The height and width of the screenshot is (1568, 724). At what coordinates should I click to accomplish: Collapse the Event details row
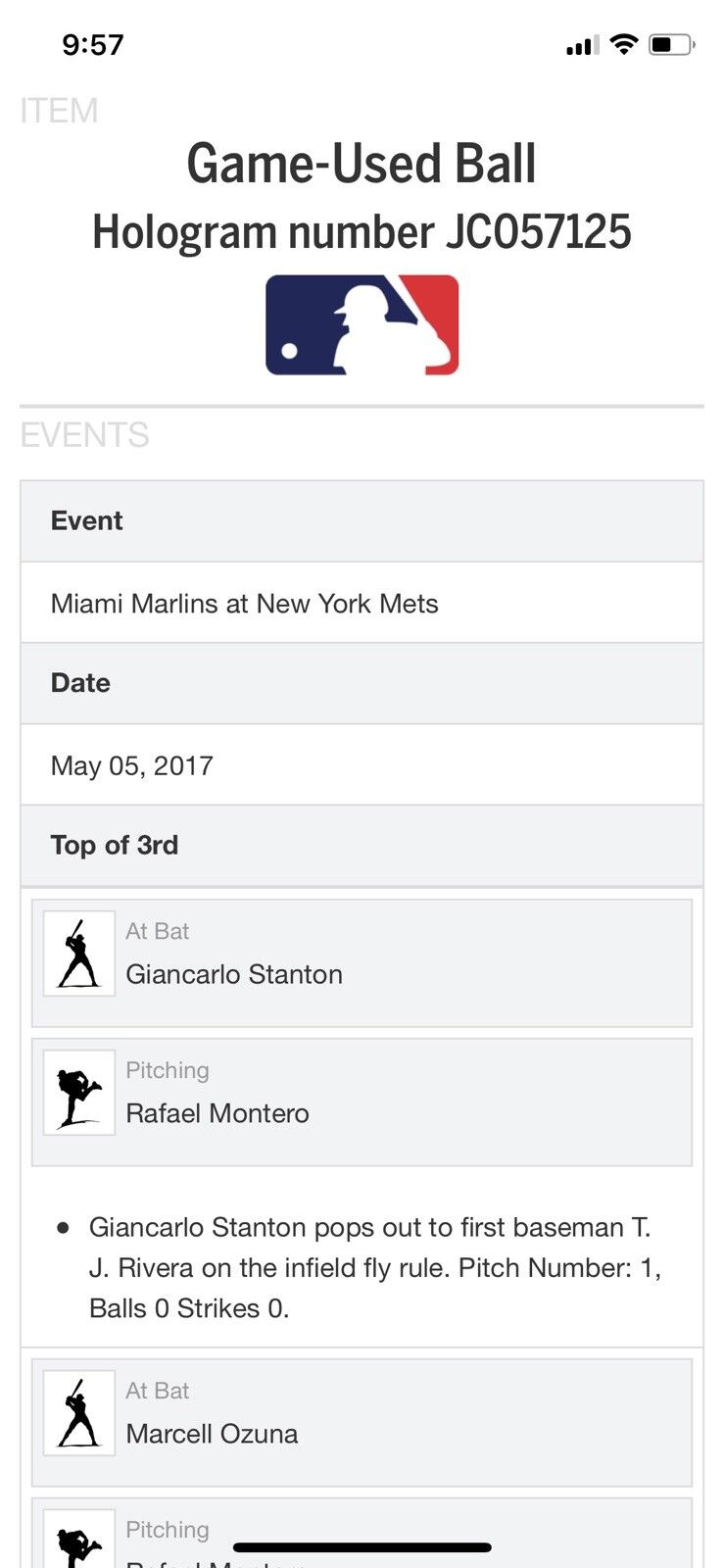point(362,520)
